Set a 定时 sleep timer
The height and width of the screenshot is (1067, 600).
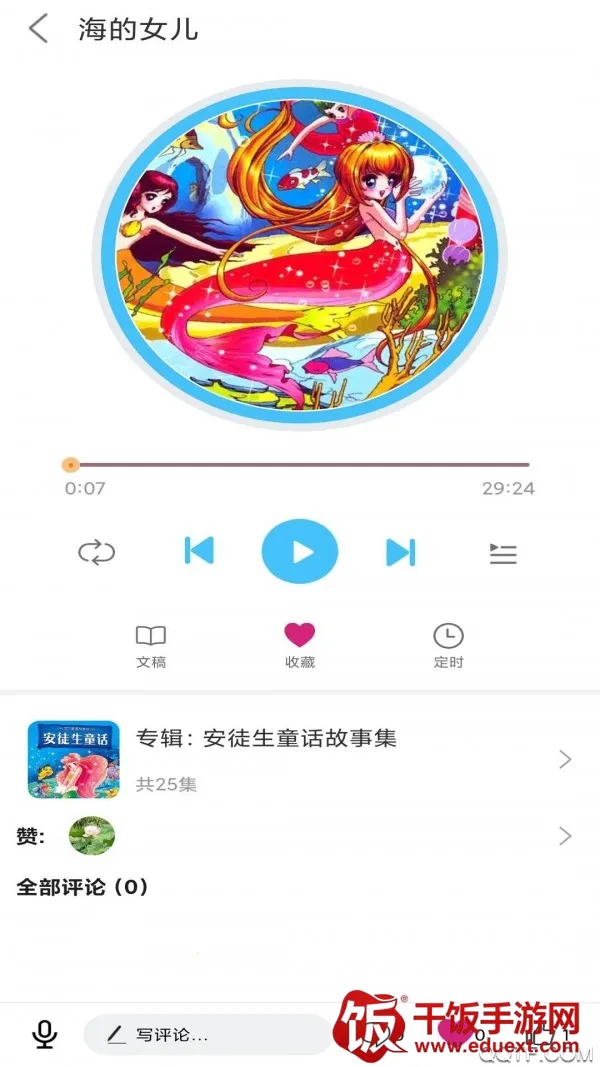[448, 646]
